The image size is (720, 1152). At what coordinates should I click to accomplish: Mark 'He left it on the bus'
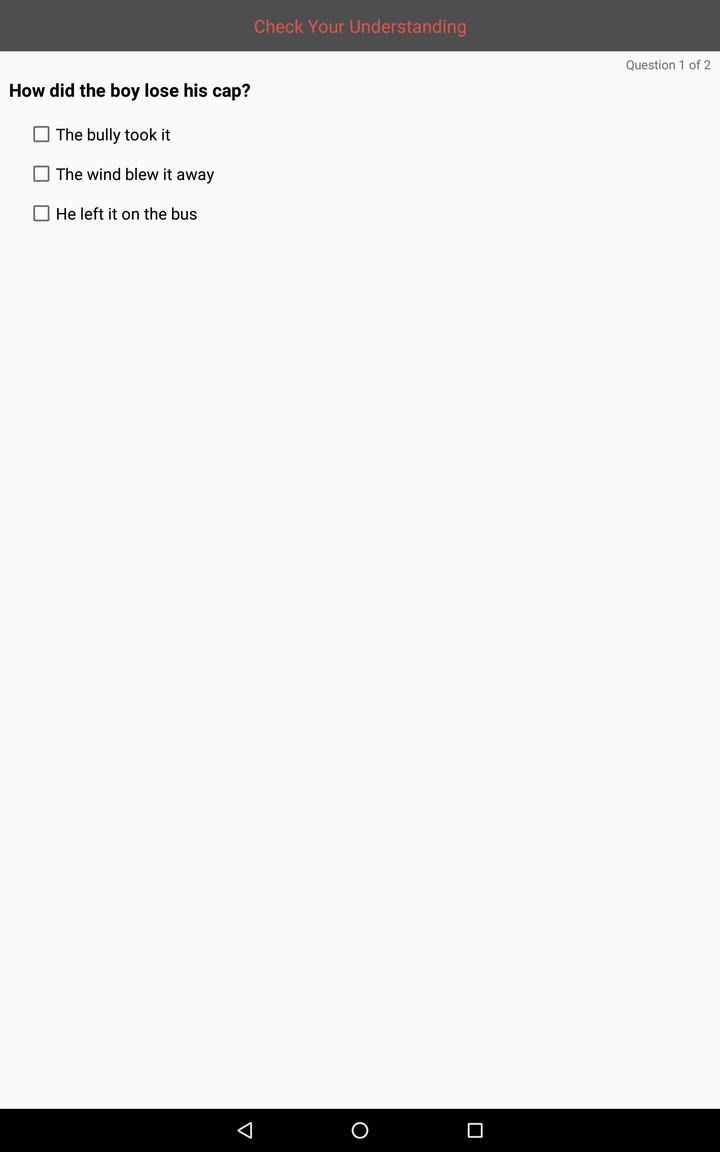tap(41, 214)
